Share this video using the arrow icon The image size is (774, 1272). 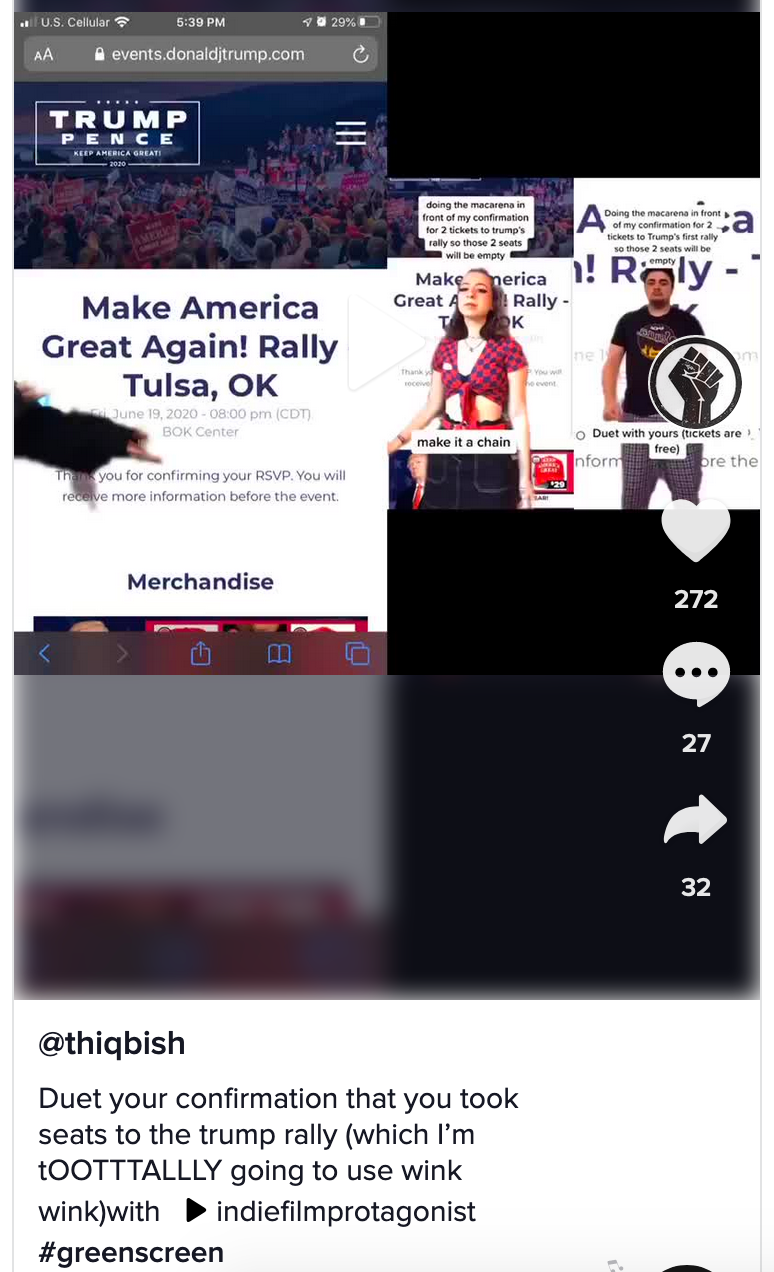(696, 820)
